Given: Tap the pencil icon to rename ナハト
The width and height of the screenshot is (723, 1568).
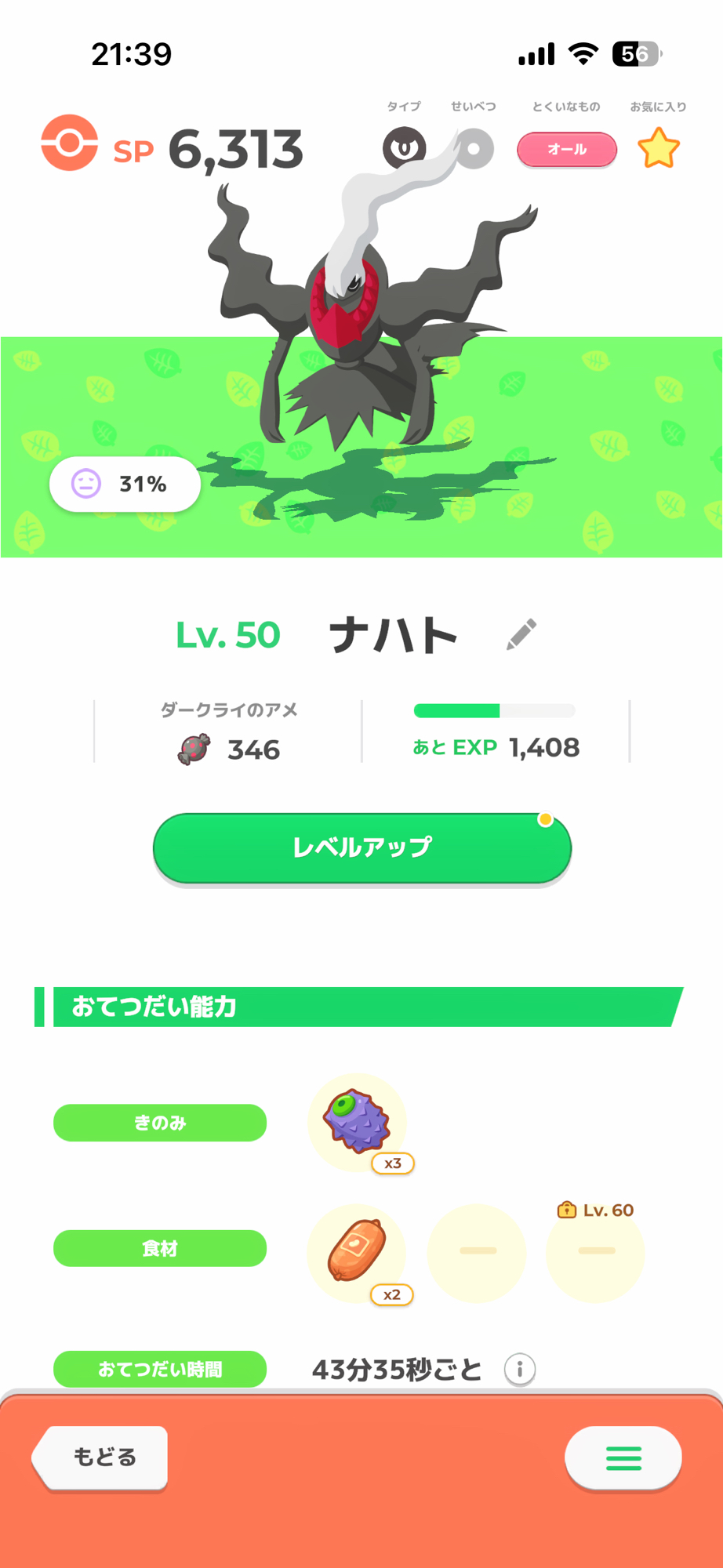Looking at the screenshot, I should coord(521,634).
